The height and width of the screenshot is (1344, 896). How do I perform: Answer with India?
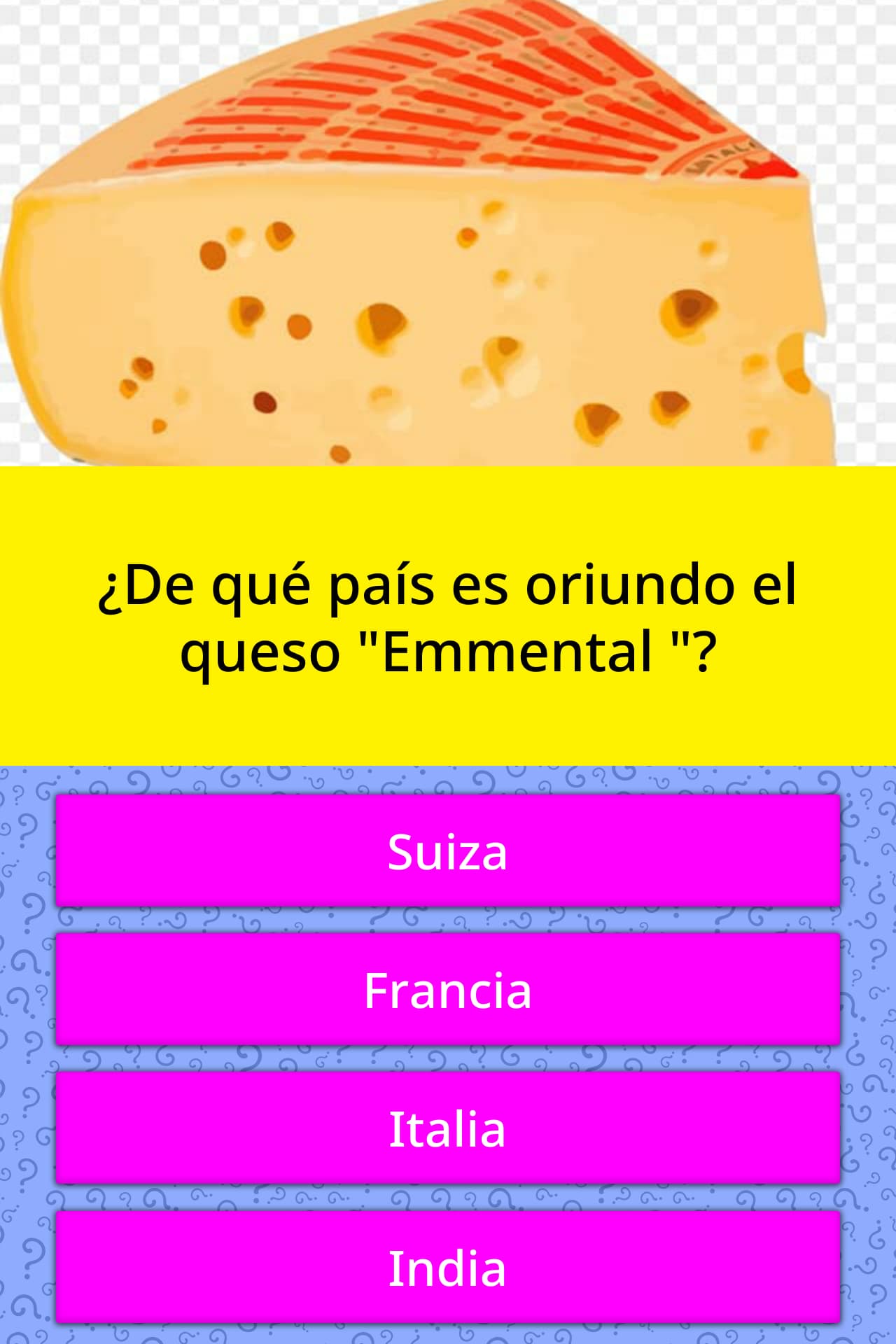448,1267
